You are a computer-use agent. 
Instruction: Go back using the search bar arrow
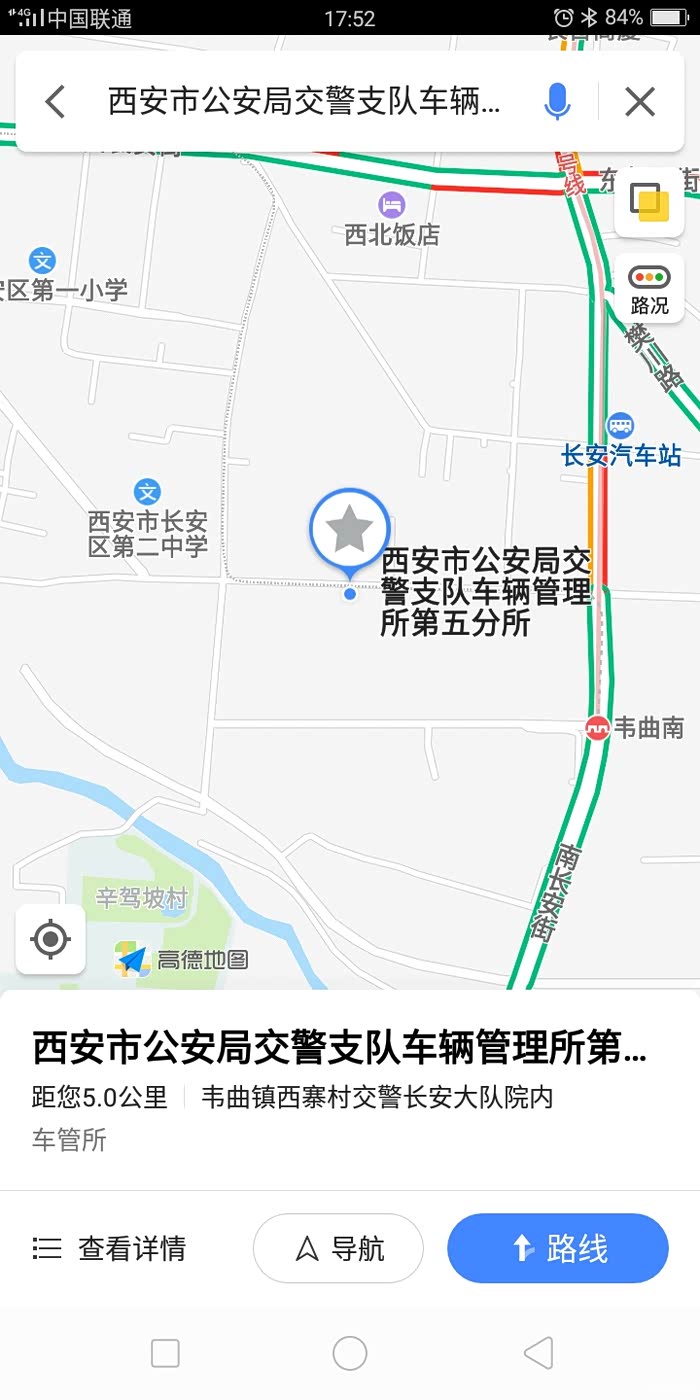tap(55, 101)
